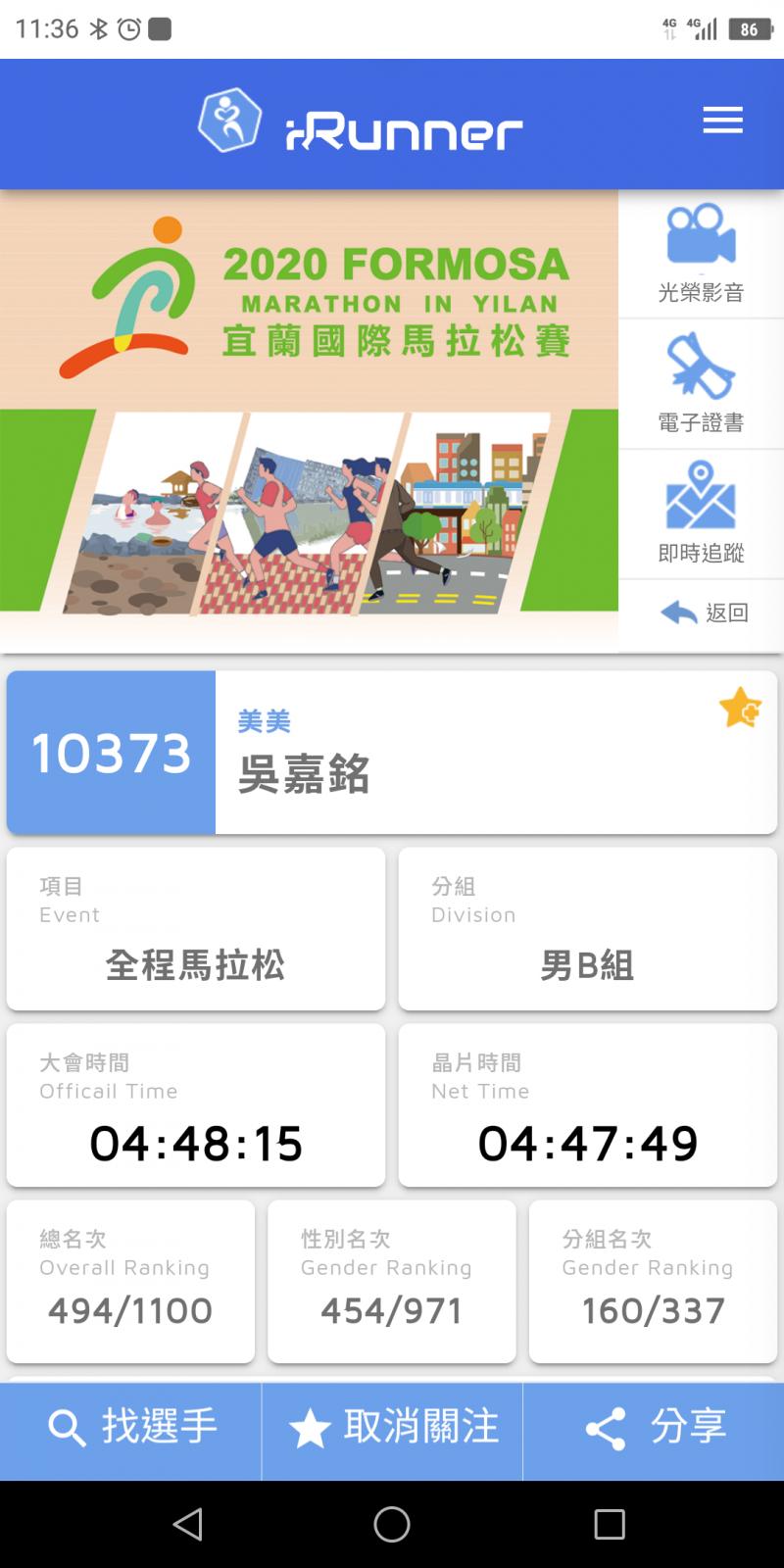Tap the system back button
Viewport: 784px width, 1568px height.
point(187,1524)
